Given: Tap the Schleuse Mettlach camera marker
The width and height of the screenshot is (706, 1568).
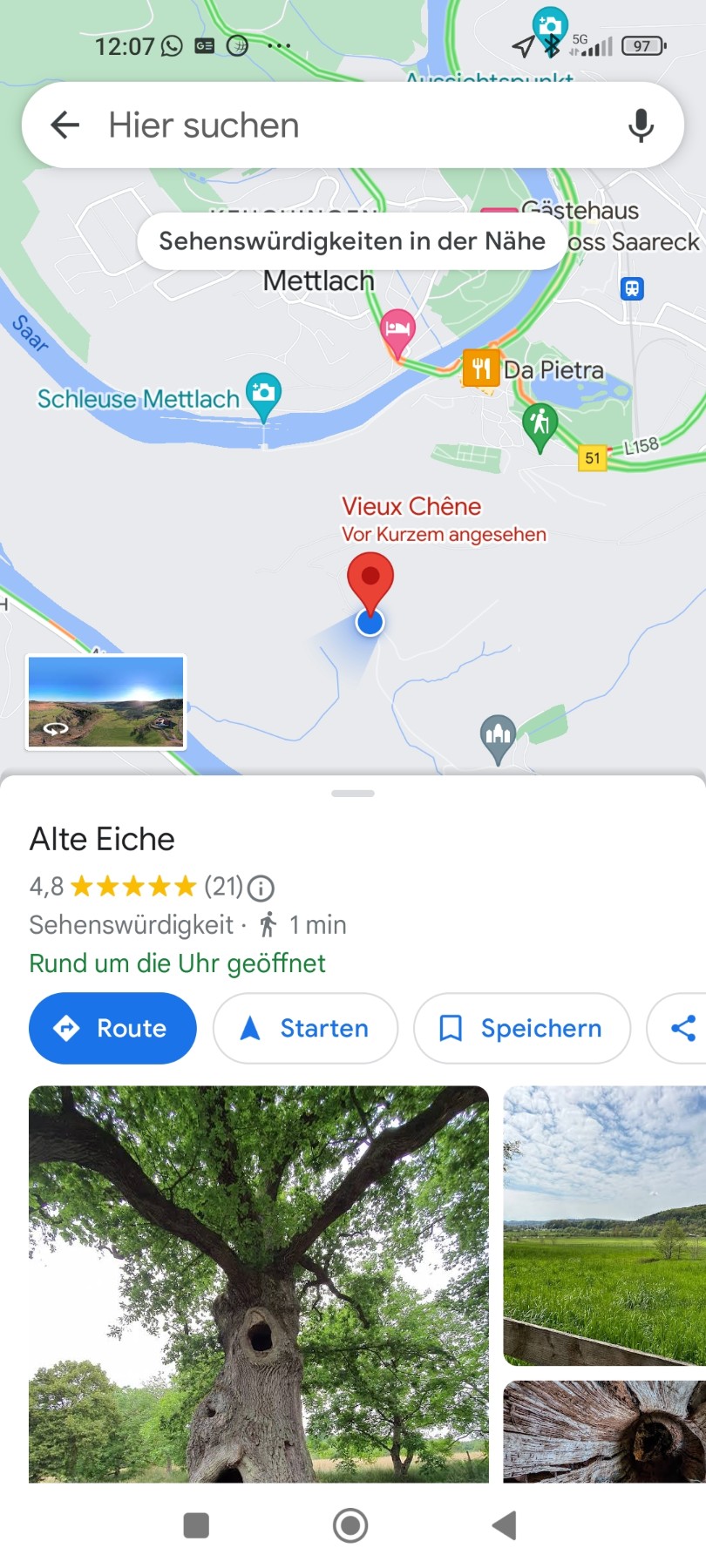Looking at the screenshot, I should [263, 393].
